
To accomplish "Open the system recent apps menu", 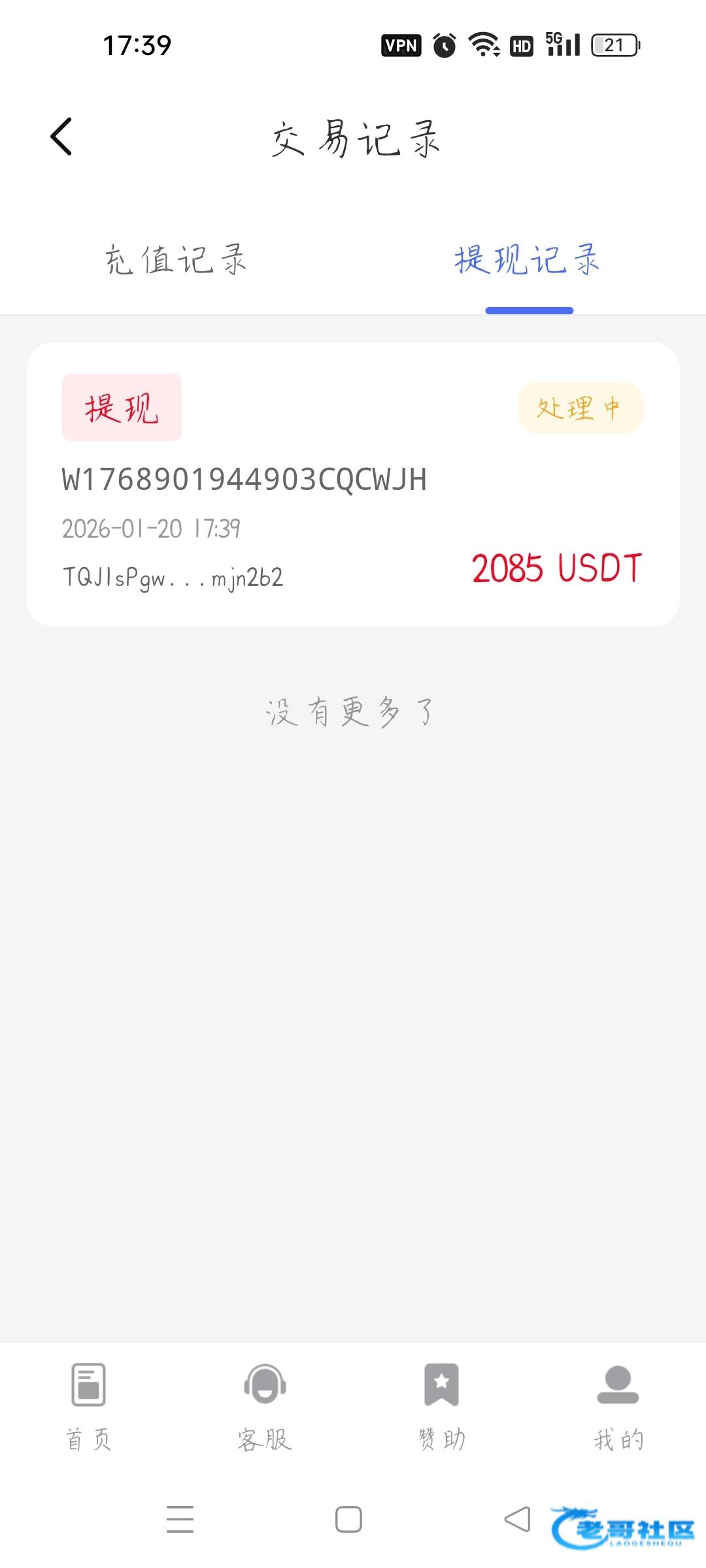I will [180, 1520].
